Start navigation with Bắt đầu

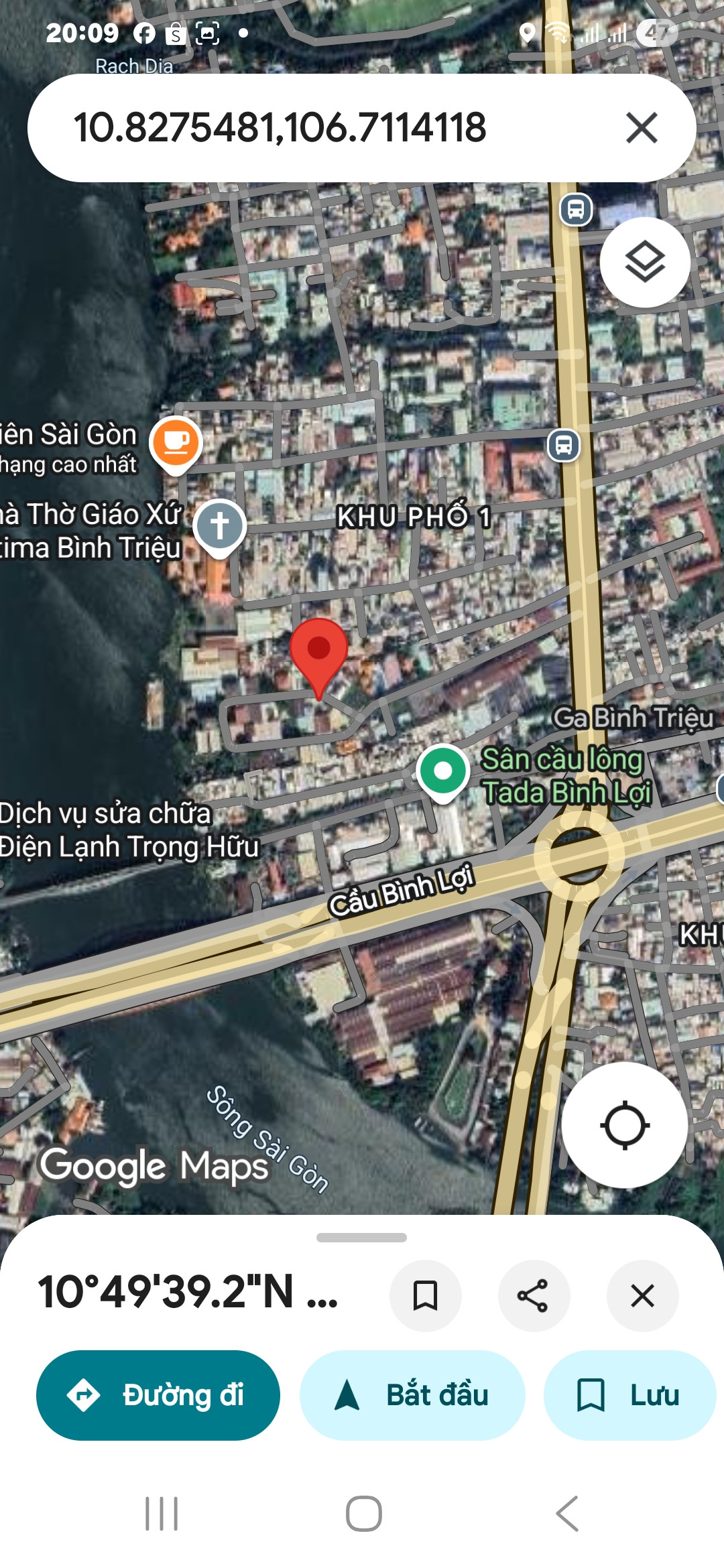[412, 1395]
